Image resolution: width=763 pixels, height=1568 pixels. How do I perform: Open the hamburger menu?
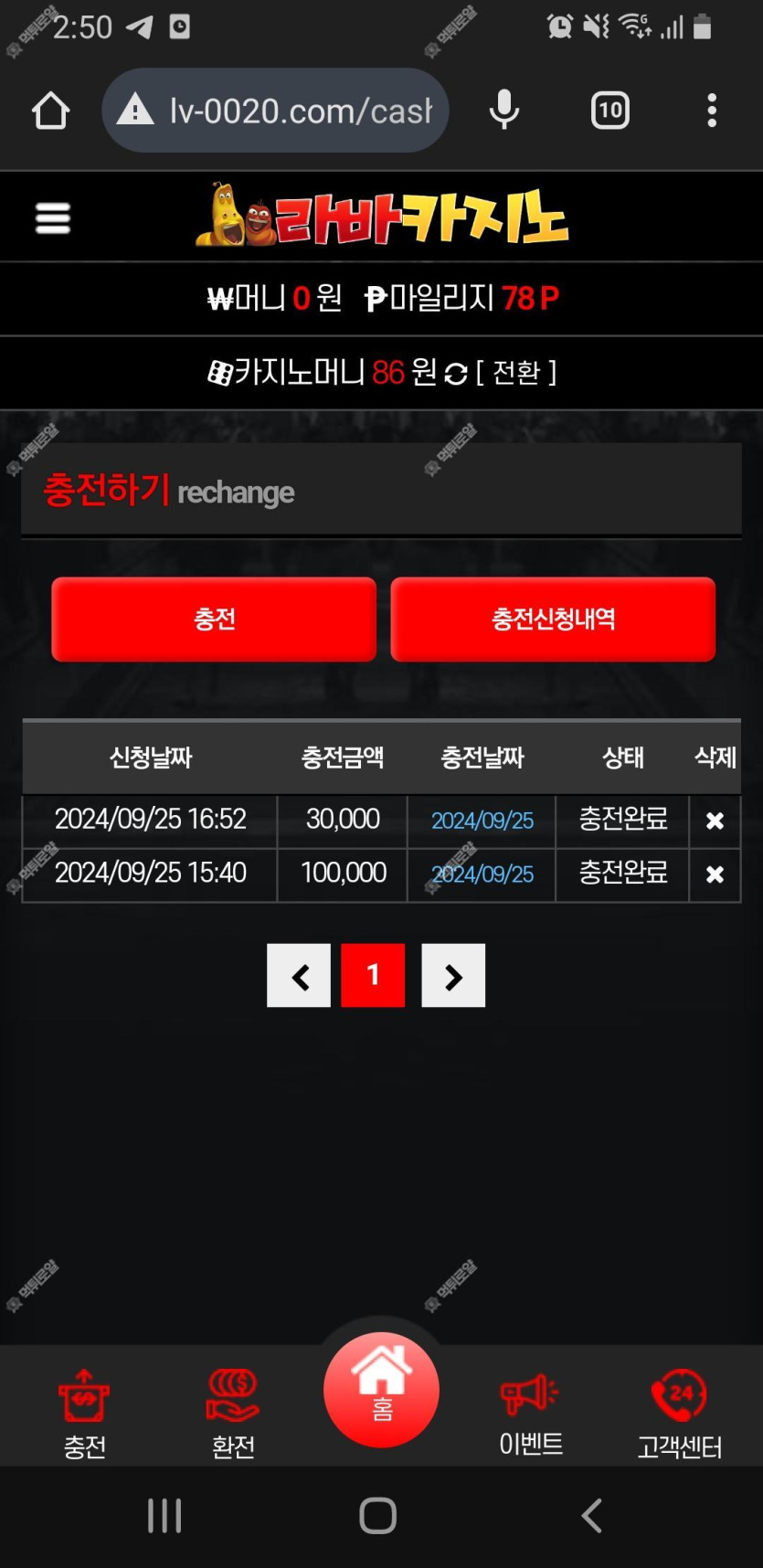pyautogui.click(x=52, y=218)
